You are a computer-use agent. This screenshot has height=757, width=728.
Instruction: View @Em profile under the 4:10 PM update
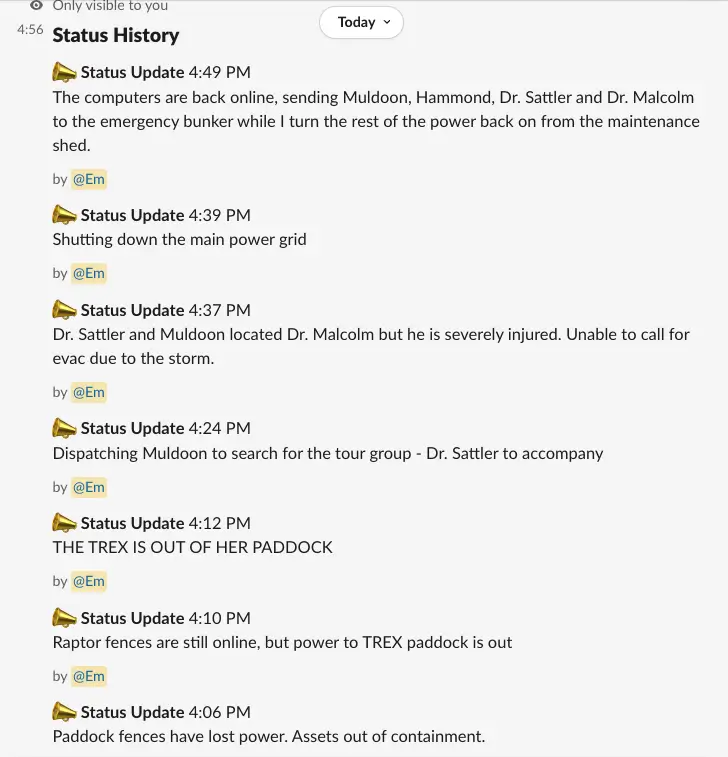(x=88, y=676)
